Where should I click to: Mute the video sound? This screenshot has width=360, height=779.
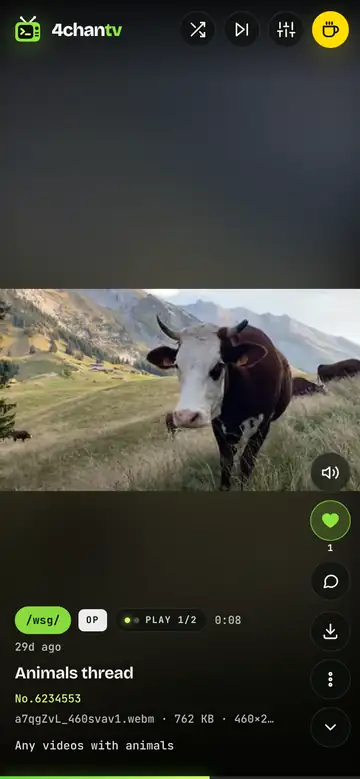pyautogui.click(x=330, y=472)
